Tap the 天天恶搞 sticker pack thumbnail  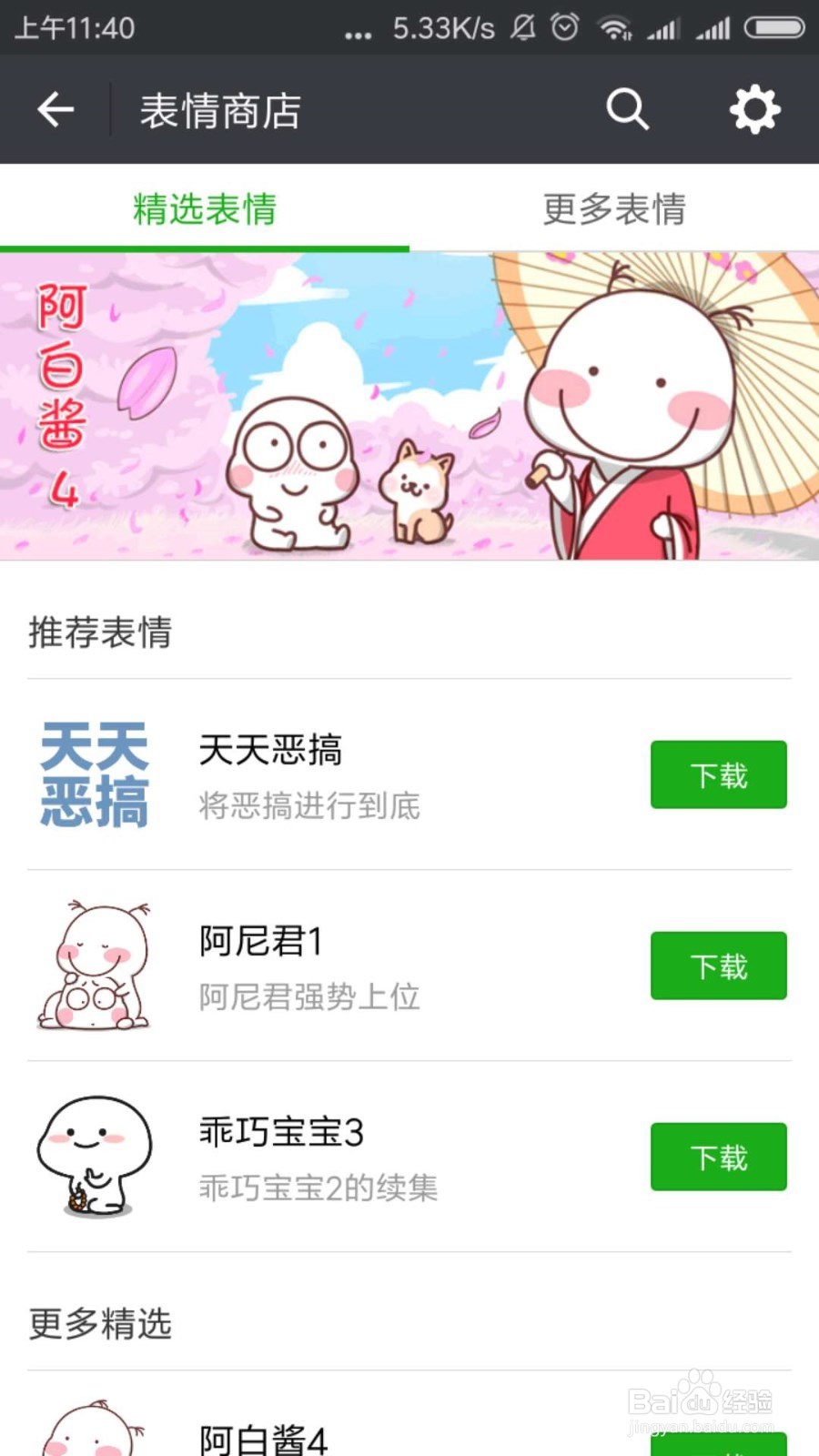pos(94,774)
